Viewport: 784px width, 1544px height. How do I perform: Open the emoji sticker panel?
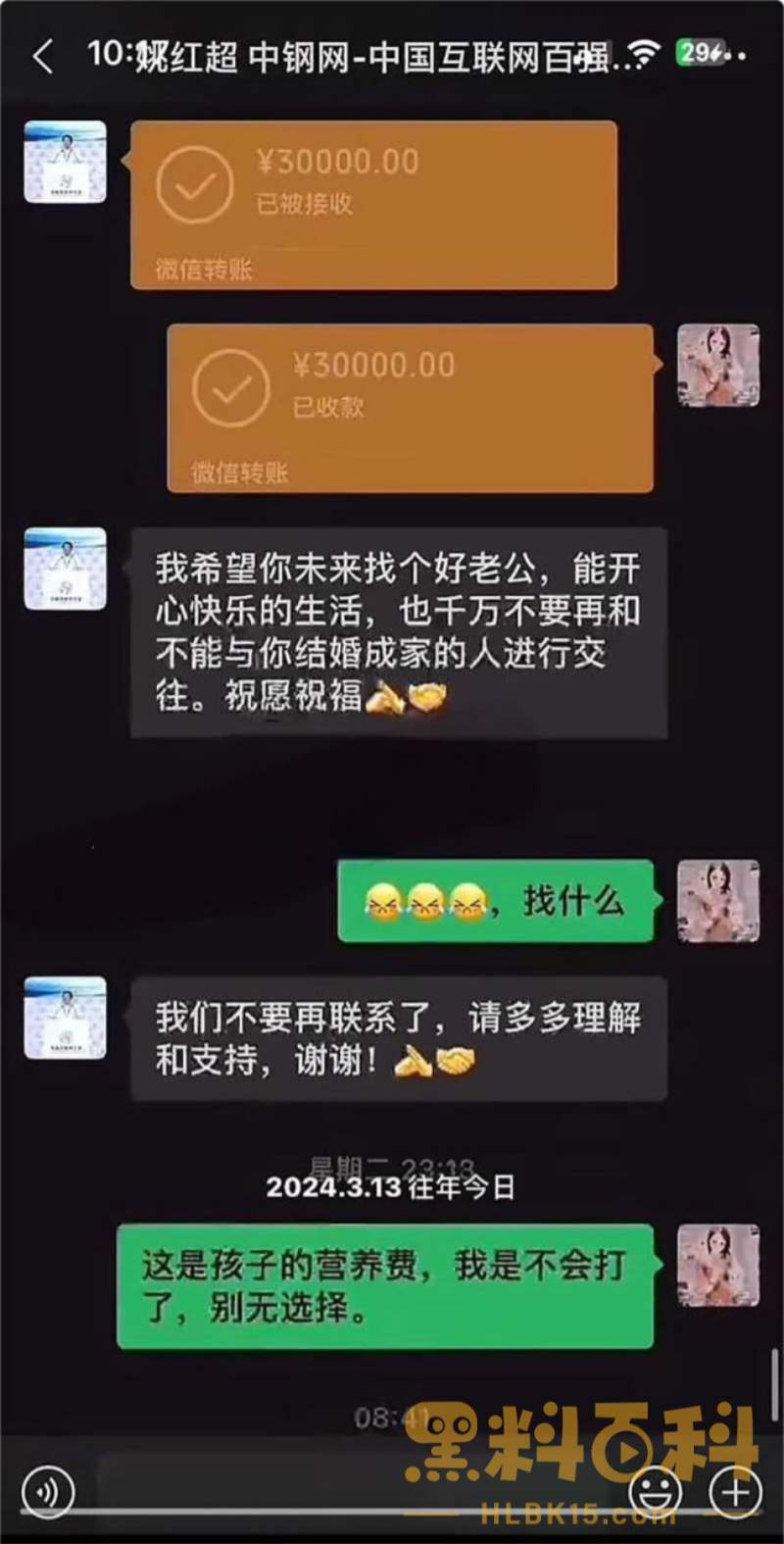tap(655, 1492)
